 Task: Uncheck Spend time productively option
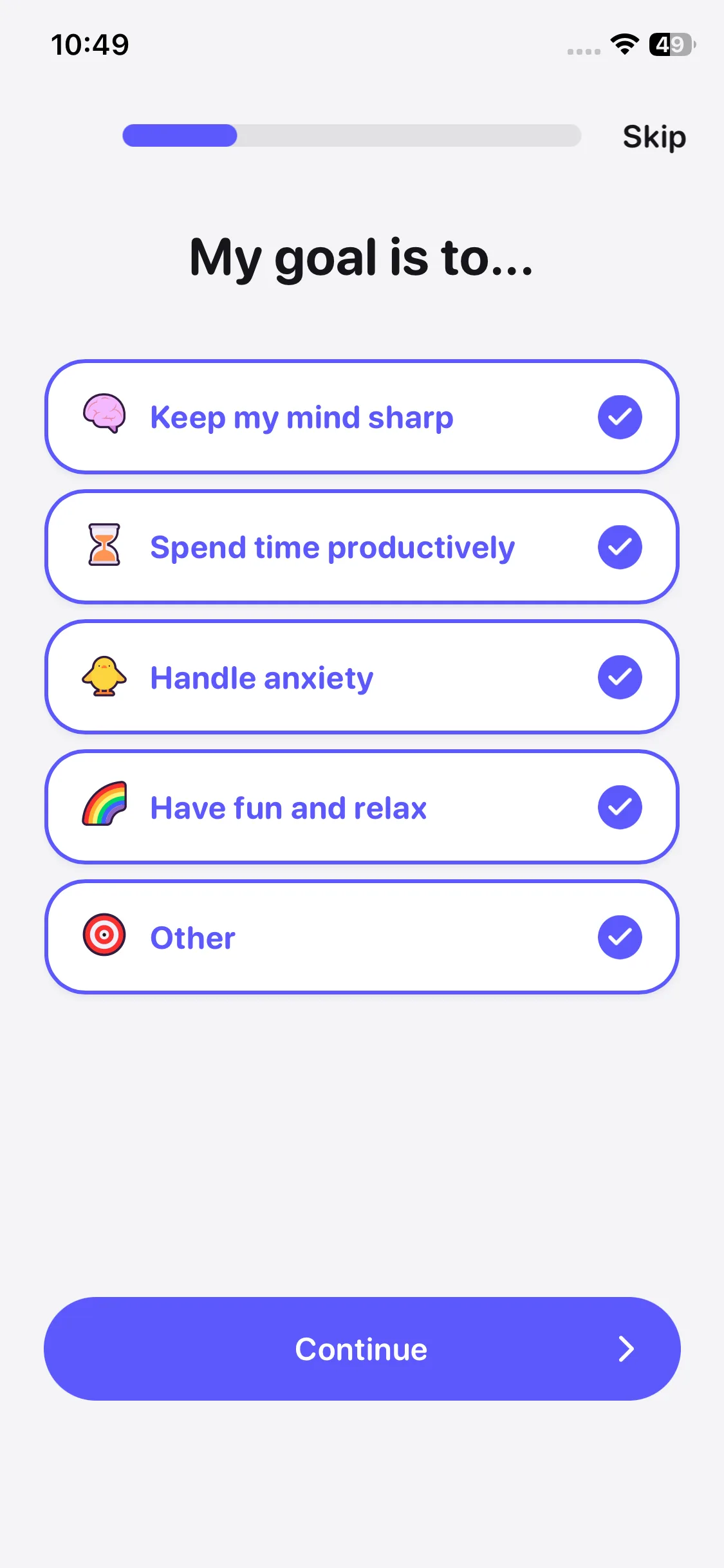[x=362, y=547]
